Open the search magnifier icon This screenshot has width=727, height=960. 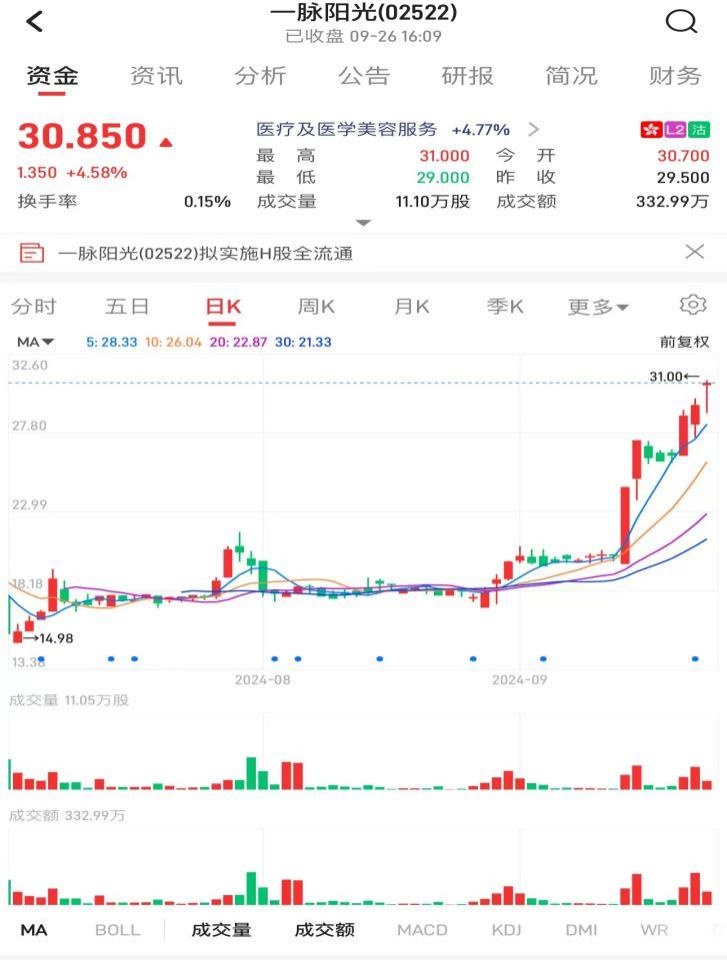click(681, 22)
